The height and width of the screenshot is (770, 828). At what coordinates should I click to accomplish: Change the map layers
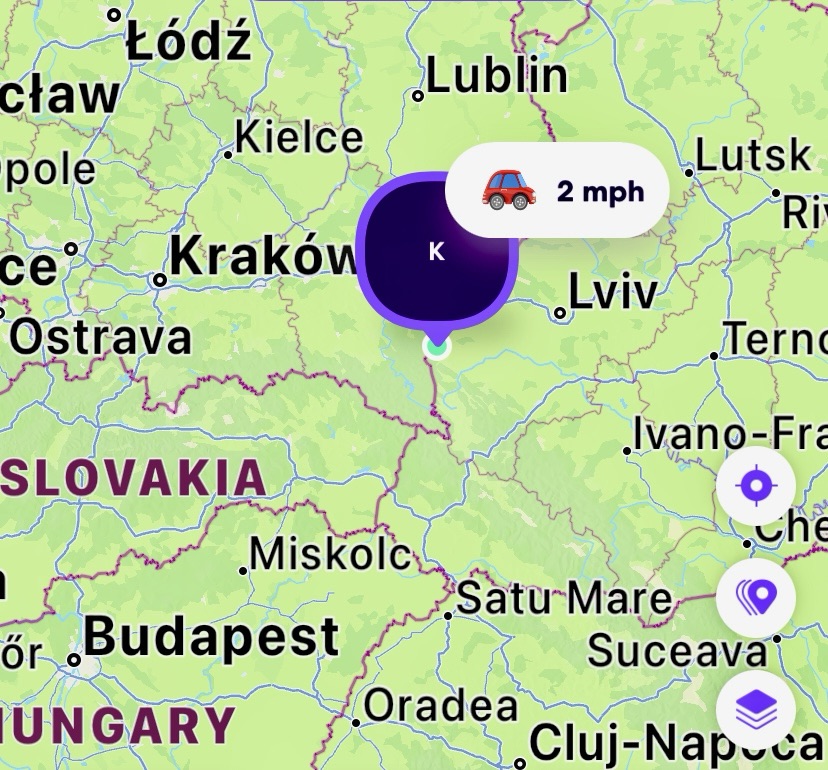click(x=756, y=711)
